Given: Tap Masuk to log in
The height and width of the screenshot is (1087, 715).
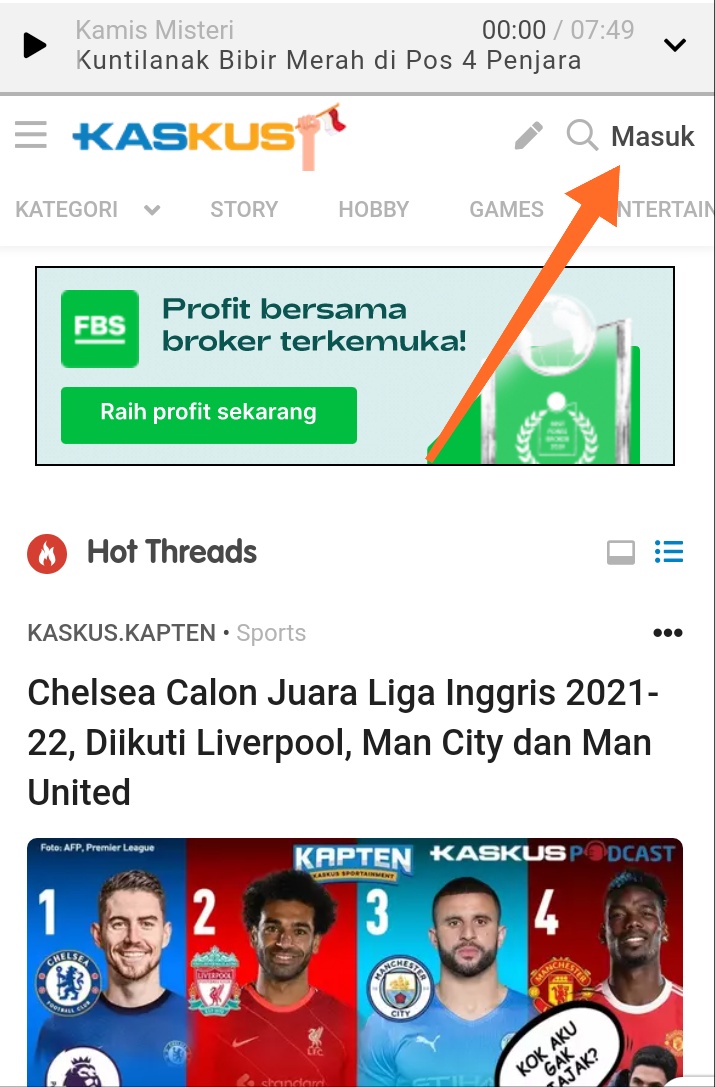Looking at the screenshot, I should (652, 136).
